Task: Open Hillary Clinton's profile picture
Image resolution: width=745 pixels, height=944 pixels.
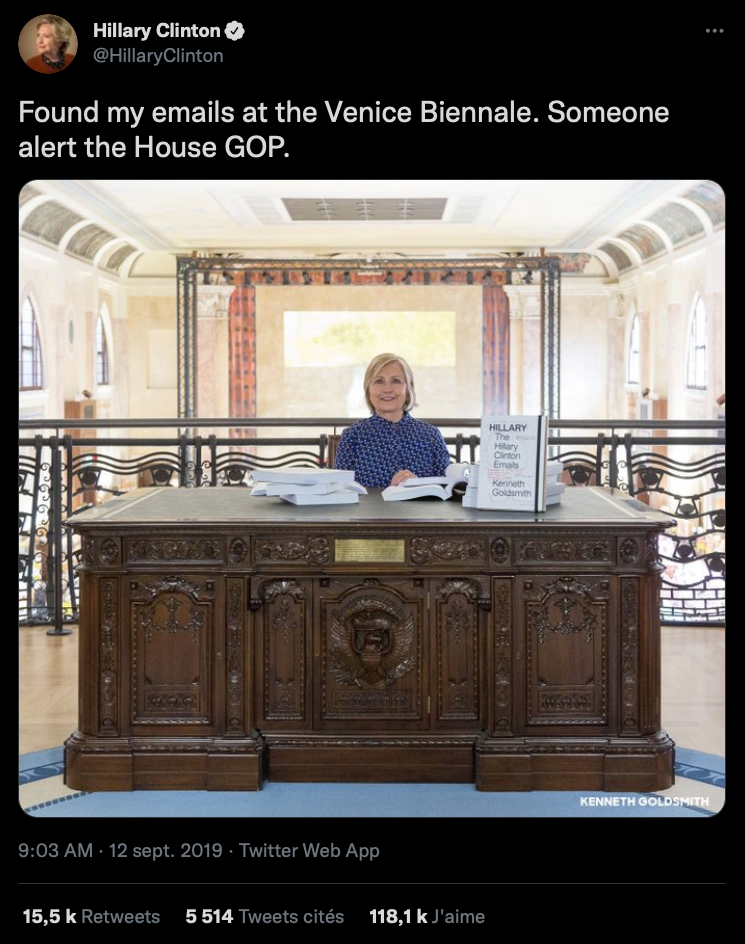Action: 47,44
